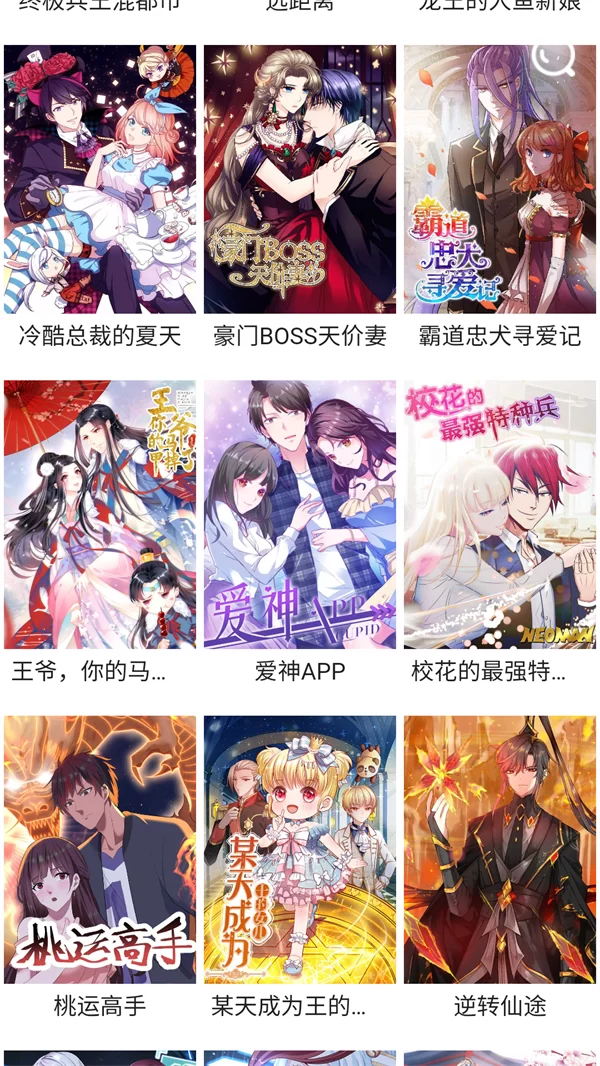Screen dimensions: 600x1066
Task: Select the comic 王爷，你的马…
Action: pos(100,515)
